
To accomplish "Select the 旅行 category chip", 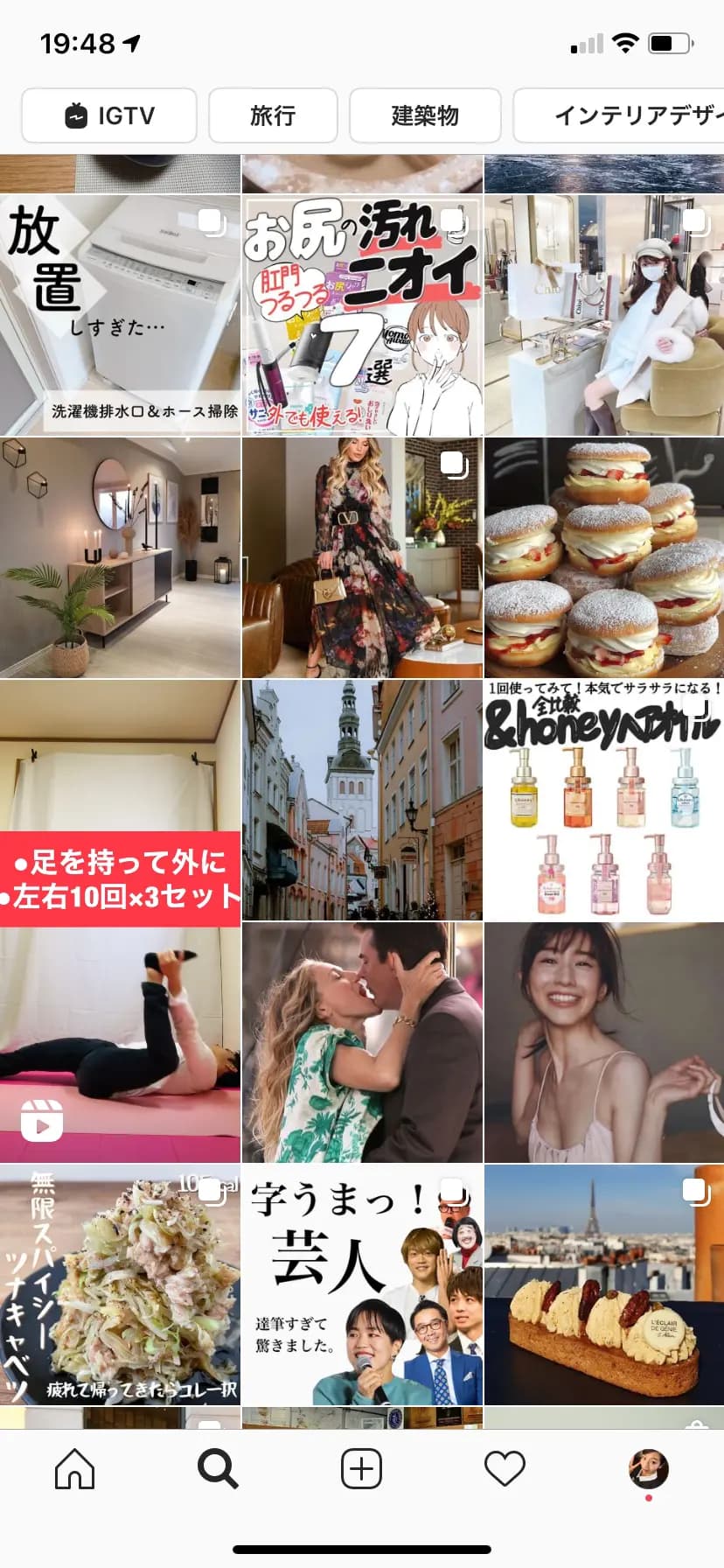I will pos(273,115).
